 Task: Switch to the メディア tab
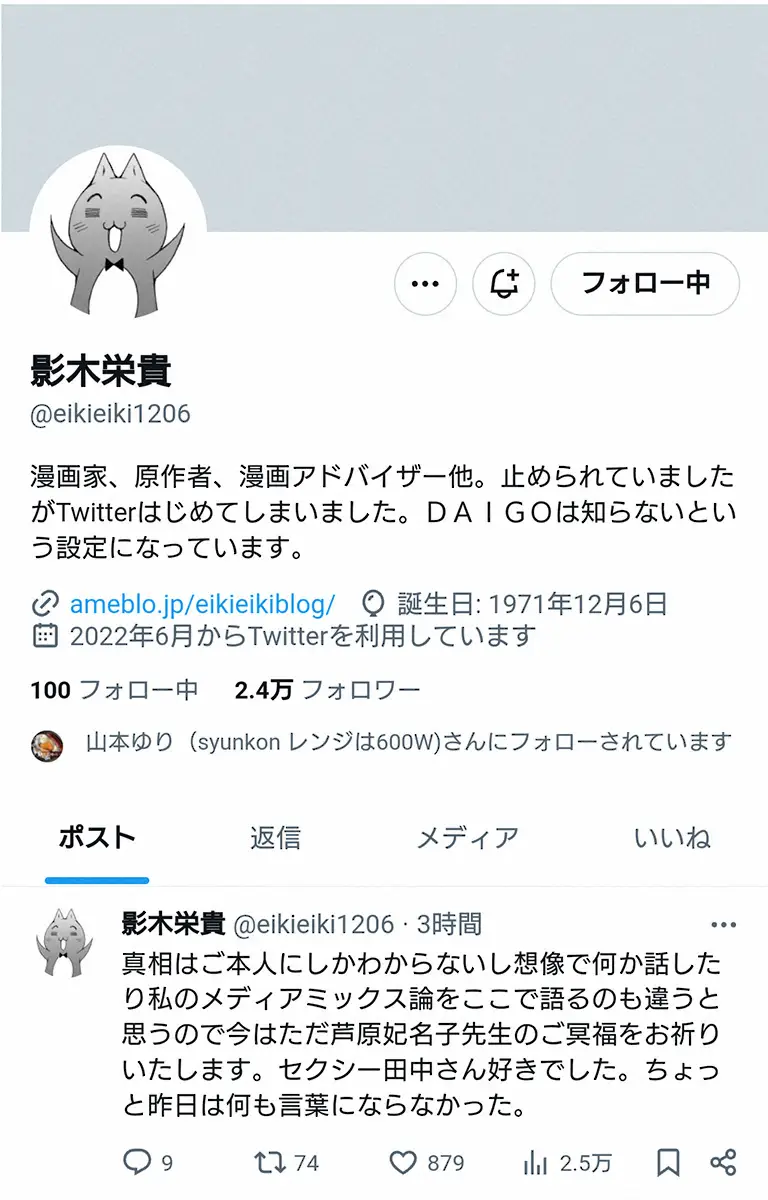pos(467,837)
